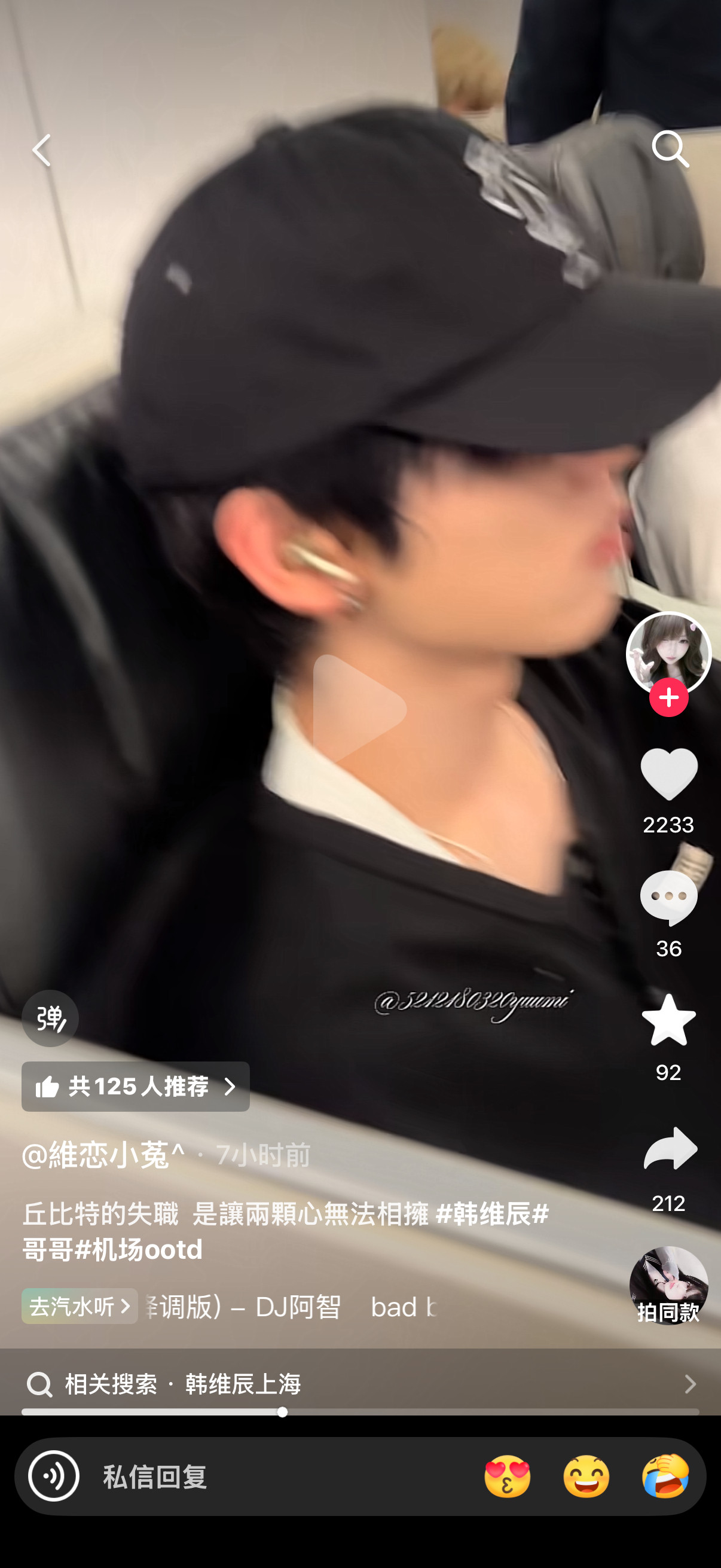Screen dimensions: 721x1568
Task: Open the creator's profile avatar
Action: coord(668,653)
